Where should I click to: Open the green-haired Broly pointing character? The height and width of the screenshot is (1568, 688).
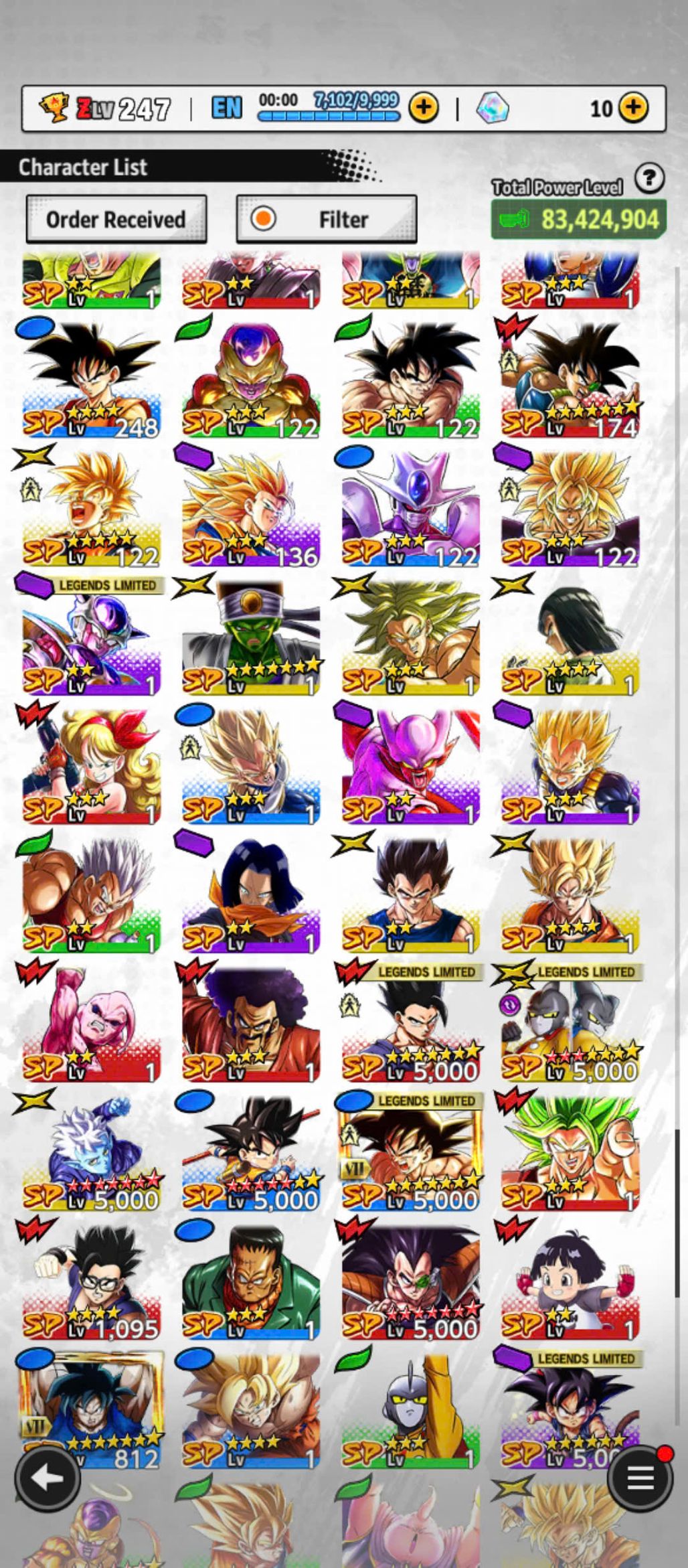click(x=570, y=1153)
